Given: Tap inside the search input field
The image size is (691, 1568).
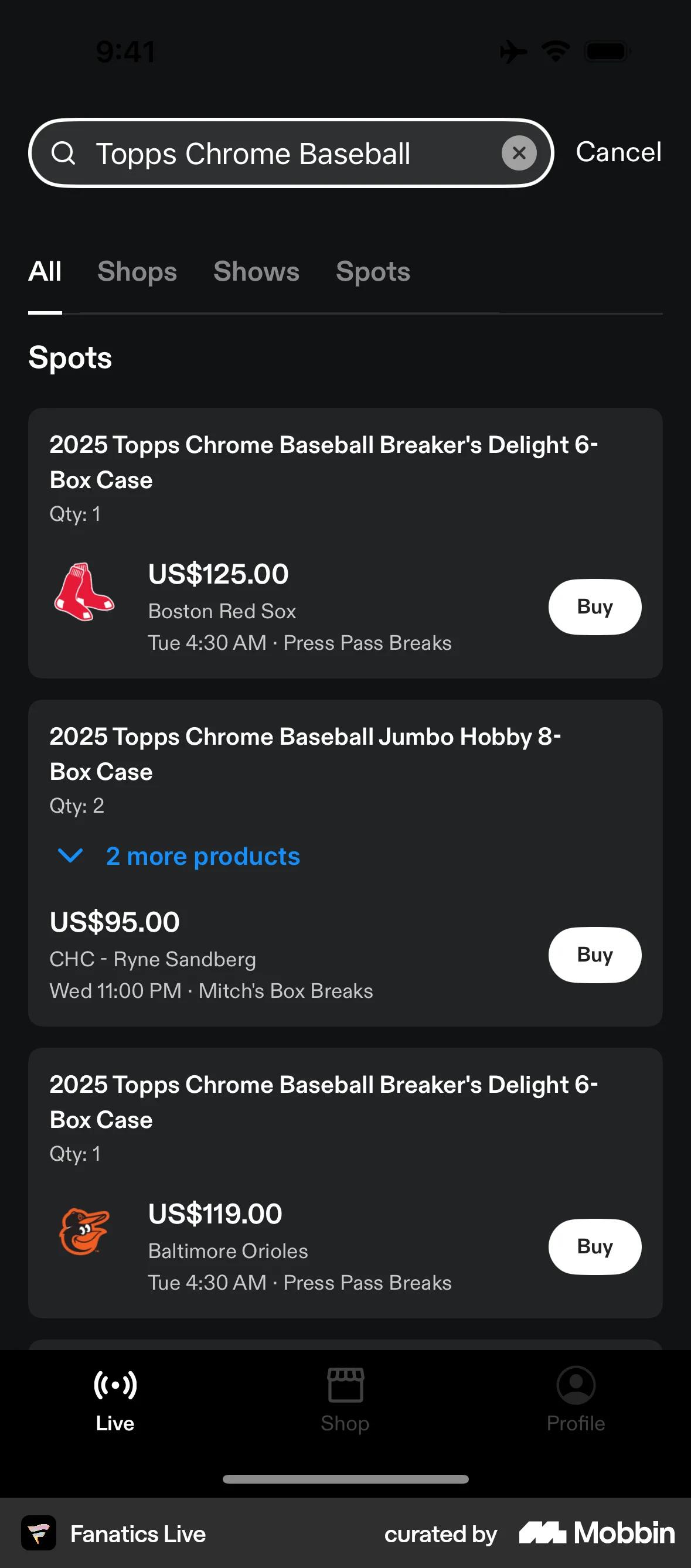Looking at the screenshot, I should (274, 153).
